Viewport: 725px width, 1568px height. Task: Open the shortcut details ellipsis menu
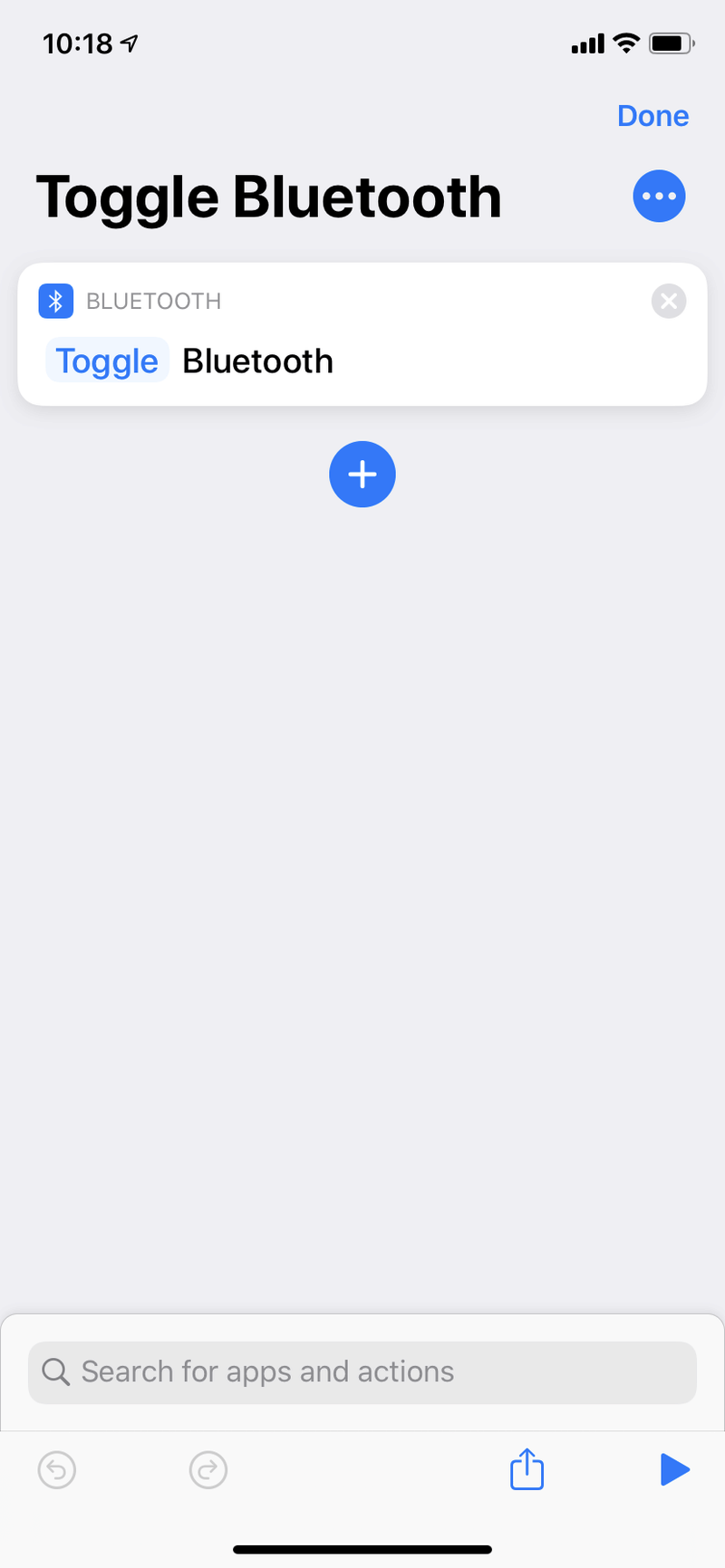[659, 196]
